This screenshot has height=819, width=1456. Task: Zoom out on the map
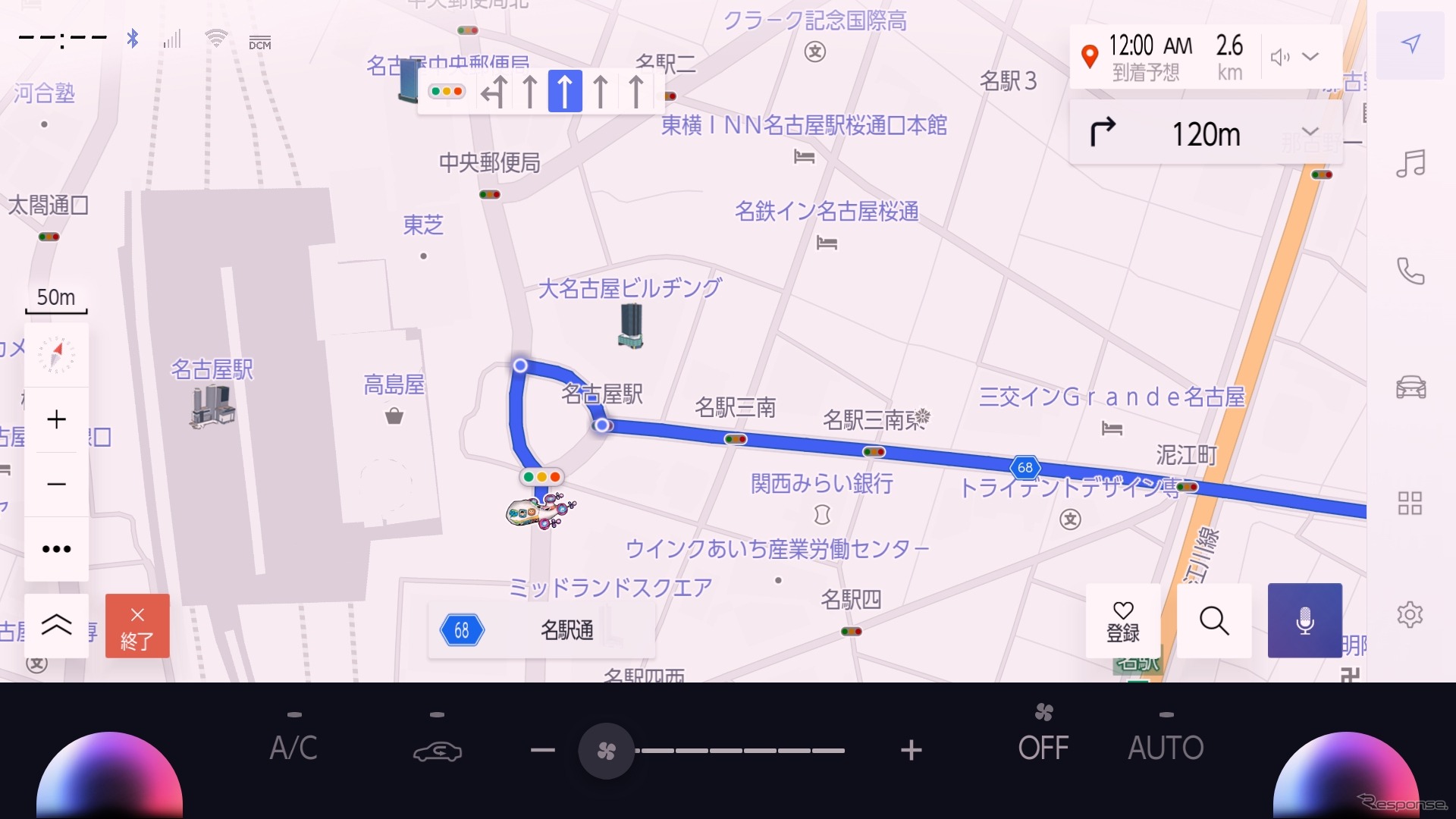[56, 485]
